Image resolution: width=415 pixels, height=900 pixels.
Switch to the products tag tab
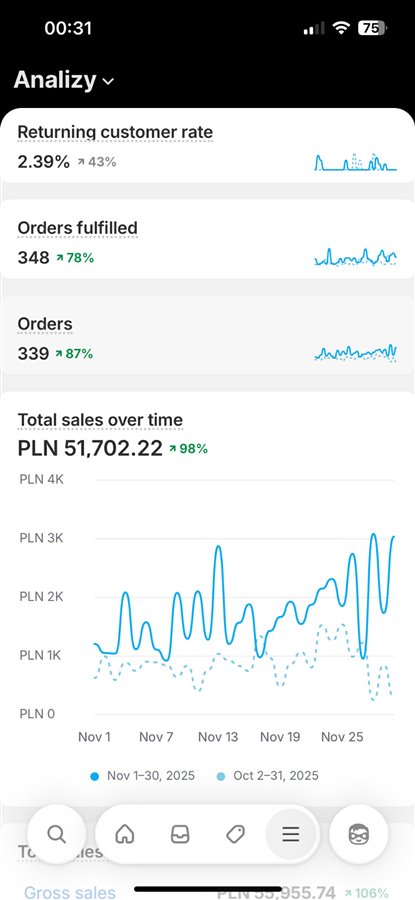coord(235,834)
